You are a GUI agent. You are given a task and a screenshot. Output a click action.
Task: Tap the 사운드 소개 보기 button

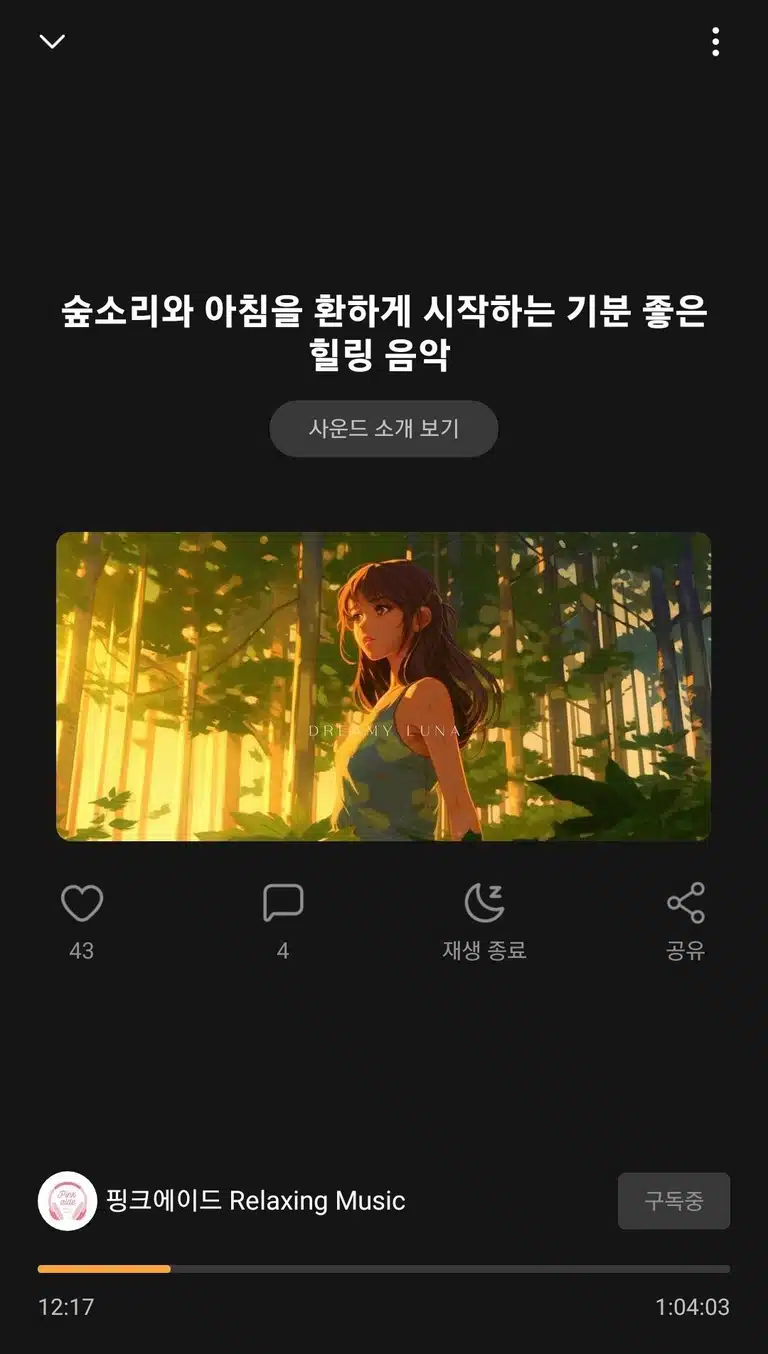coord(384,429)
